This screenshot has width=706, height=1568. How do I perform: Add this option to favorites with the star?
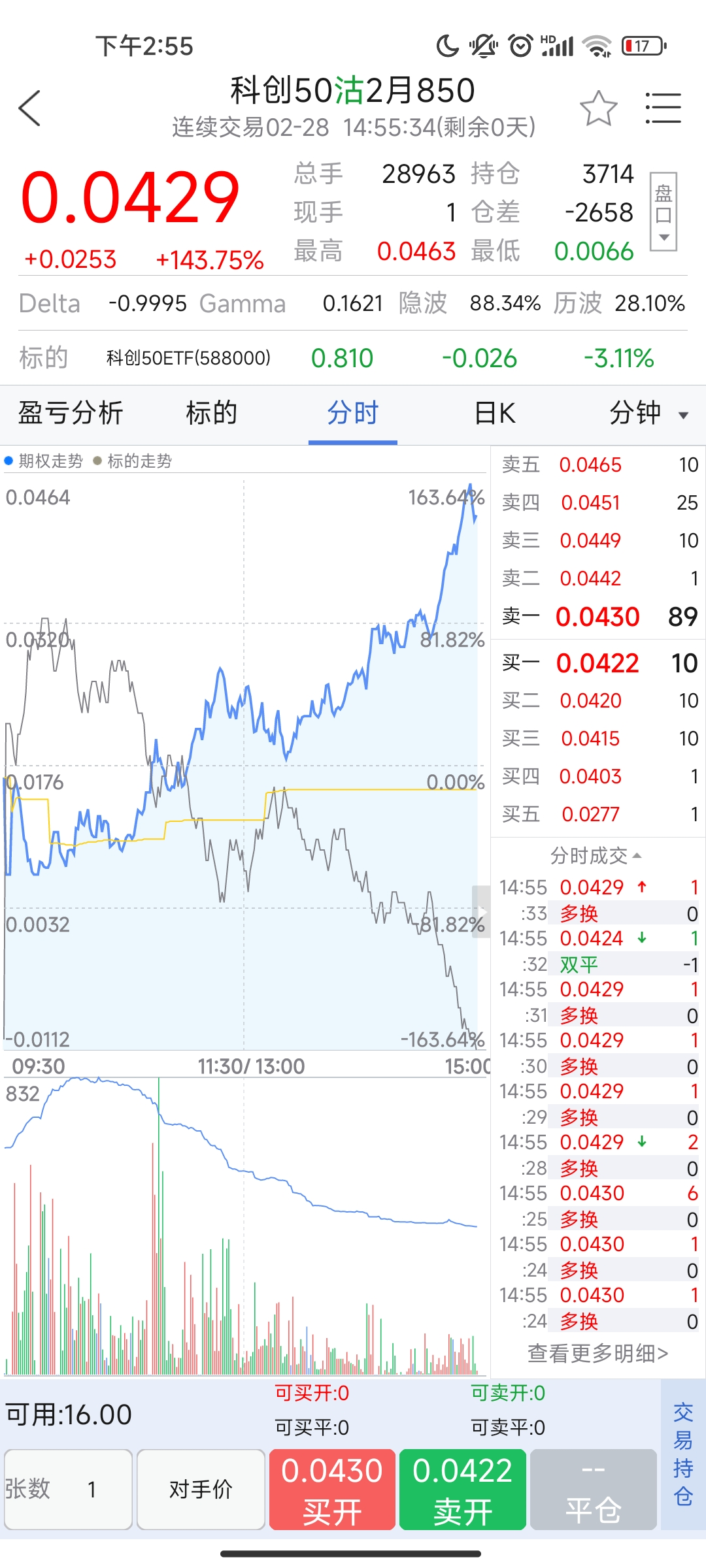pyautogui.click(x=598, y=108)
